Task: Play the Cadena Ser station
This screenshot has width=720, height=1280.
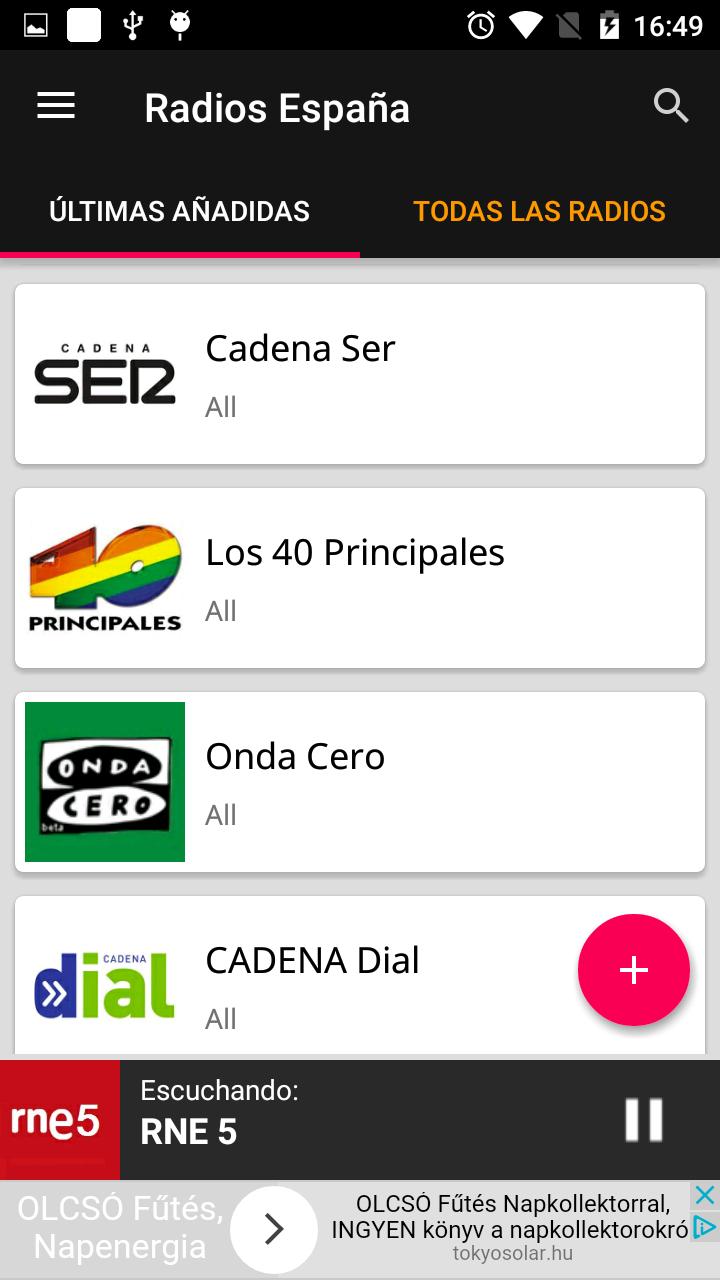Action: [x=360, y=374]
